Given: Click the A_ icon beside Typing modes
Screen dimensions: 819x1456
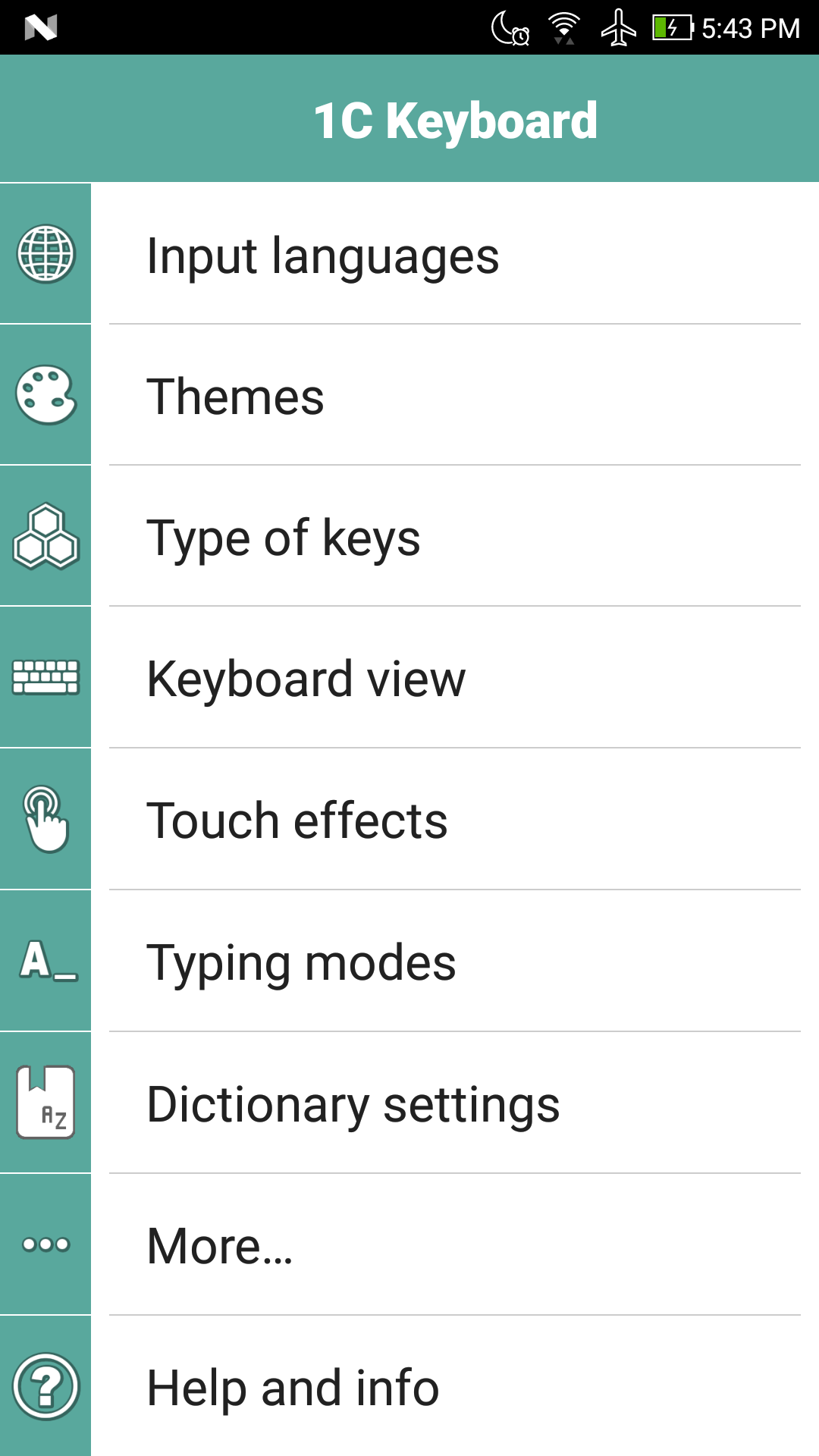Looking at the screenshot, I should click(45, 962).
